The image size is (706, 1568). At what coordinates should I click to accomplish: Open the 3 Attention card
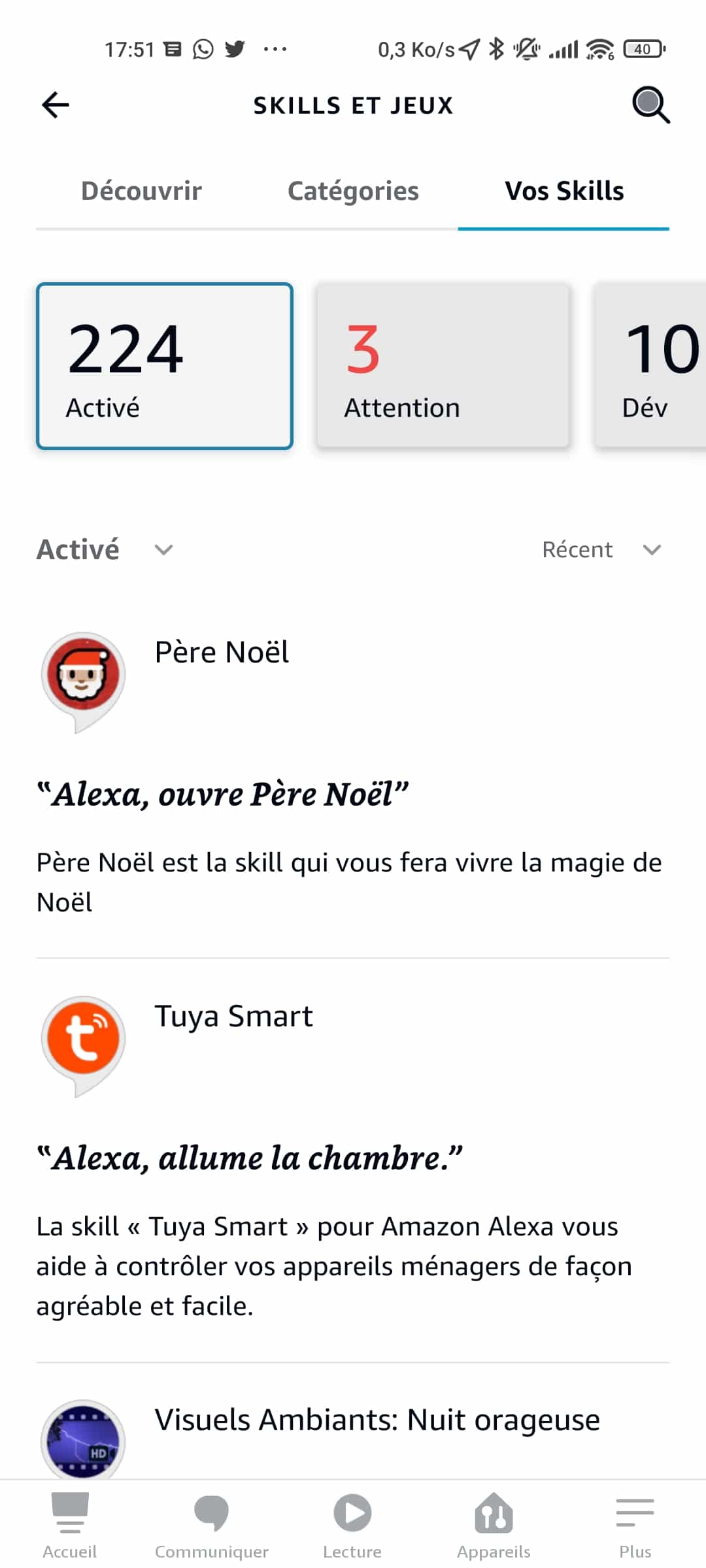pyautogui.click(x=443, y=366)
